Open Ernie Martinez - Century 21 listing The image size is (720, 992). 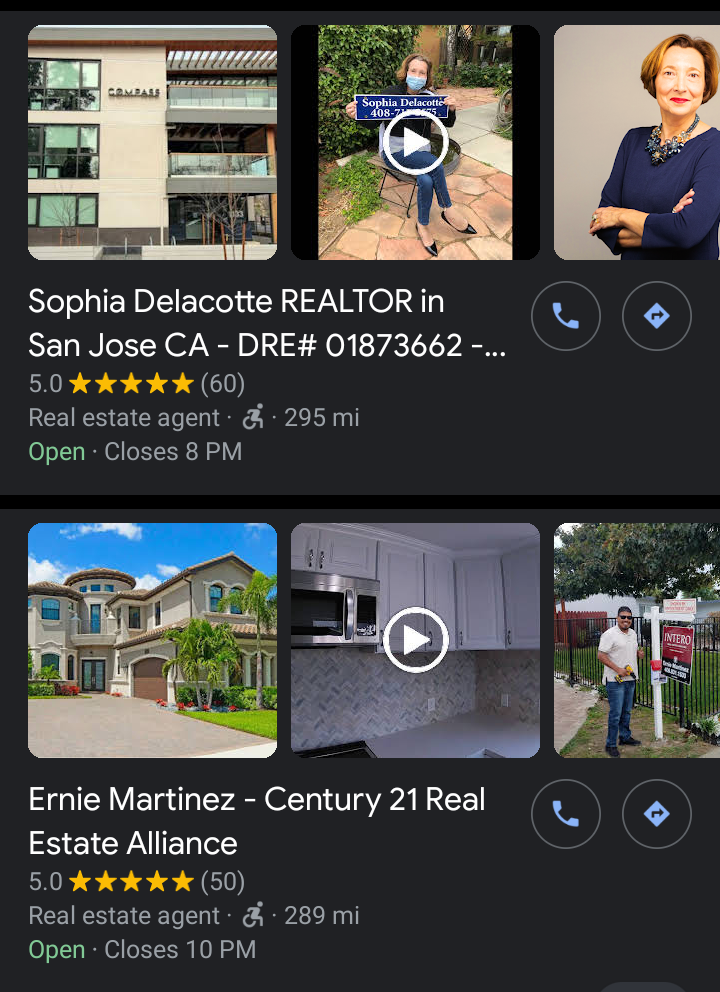click(256, 821)
